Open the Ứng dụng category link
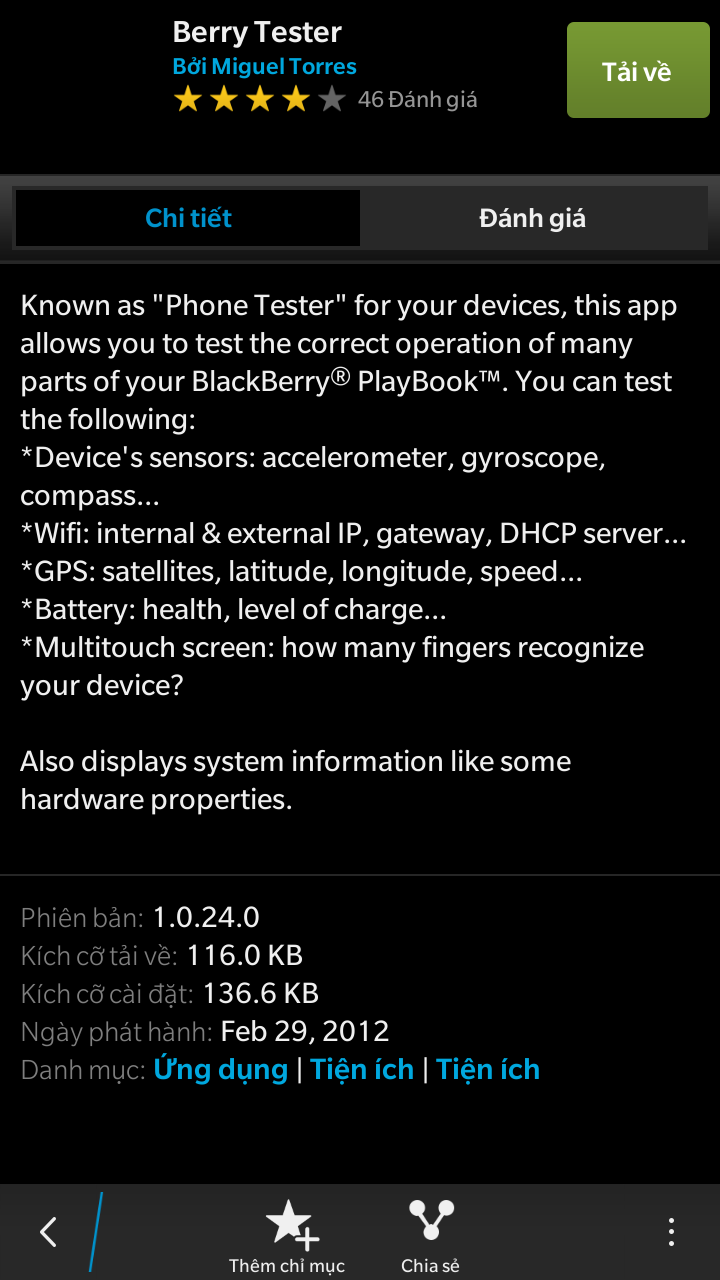The height and width of the screenshot is (1280, 720). tap(221, 1069)
